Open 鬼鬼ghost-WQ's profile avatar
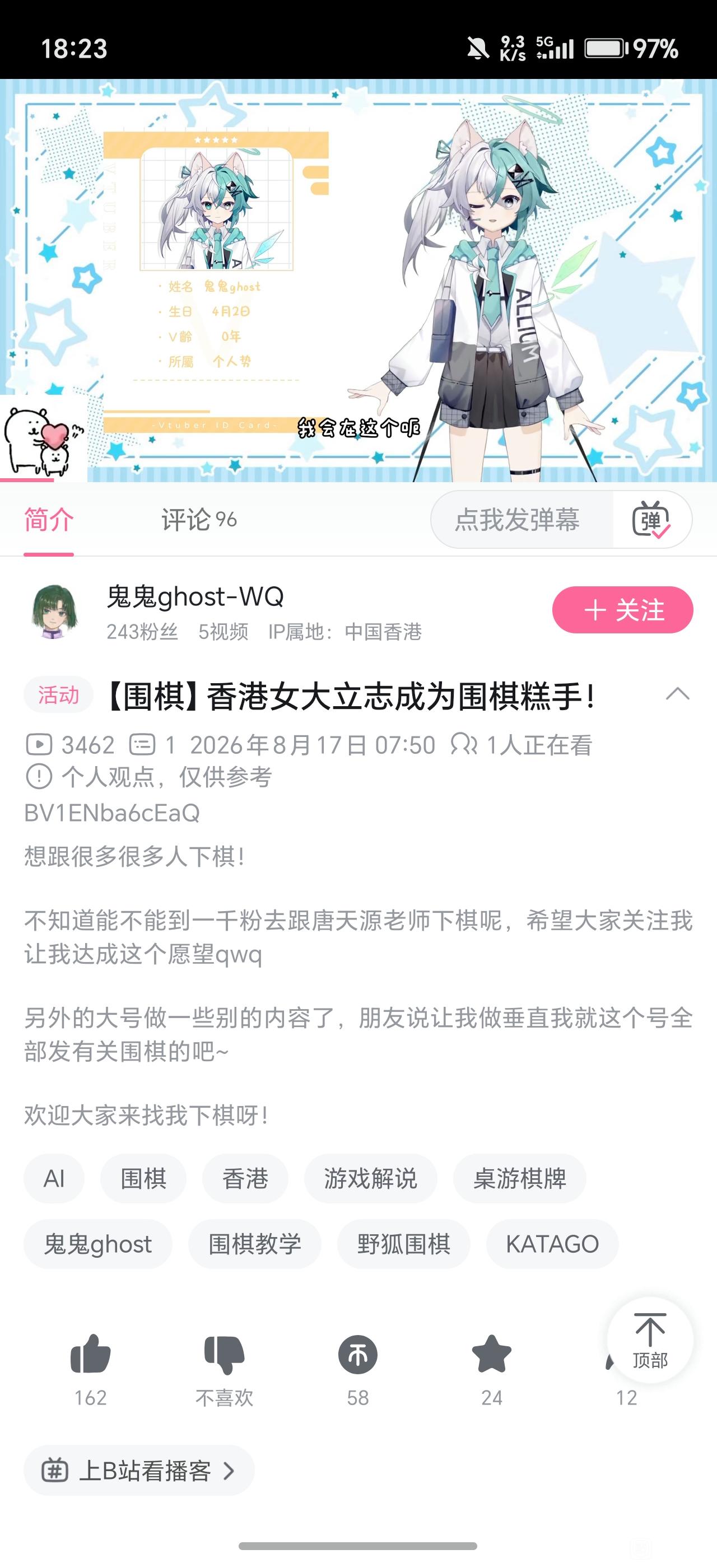The image size is (717, 1568). [55, 611]
